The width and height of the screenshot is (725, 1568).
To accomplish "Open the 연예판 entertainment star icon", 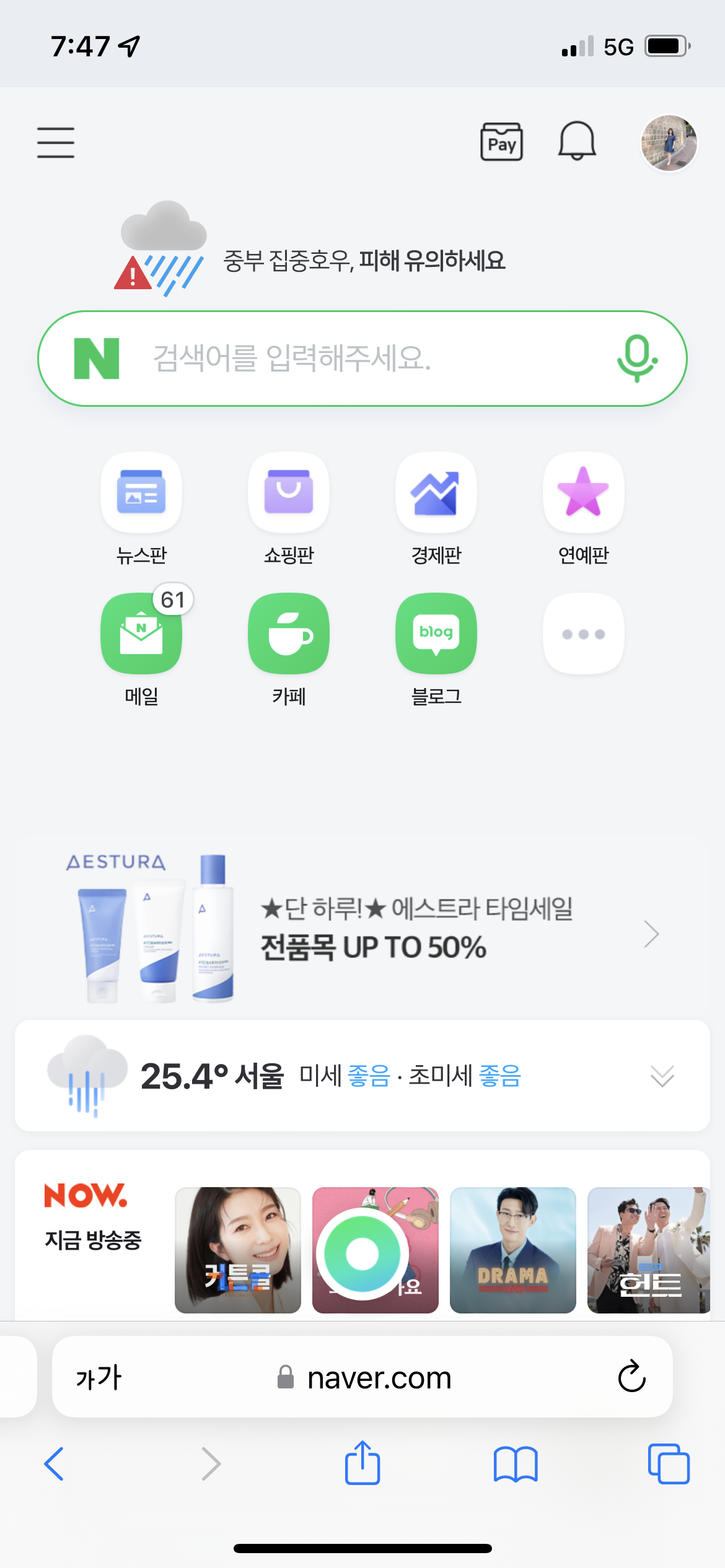I will coord(583,492).
